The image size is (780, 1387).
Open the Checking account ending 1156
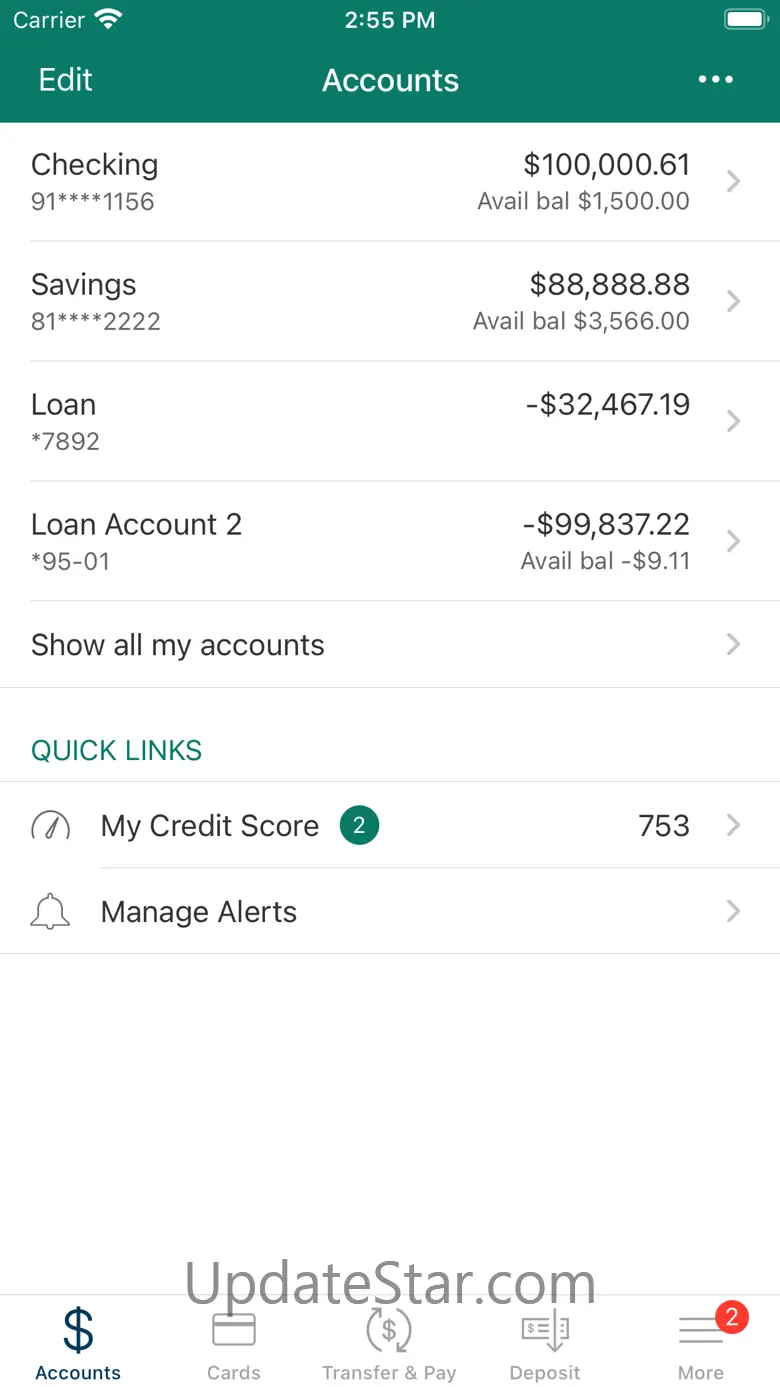(390, 182)
